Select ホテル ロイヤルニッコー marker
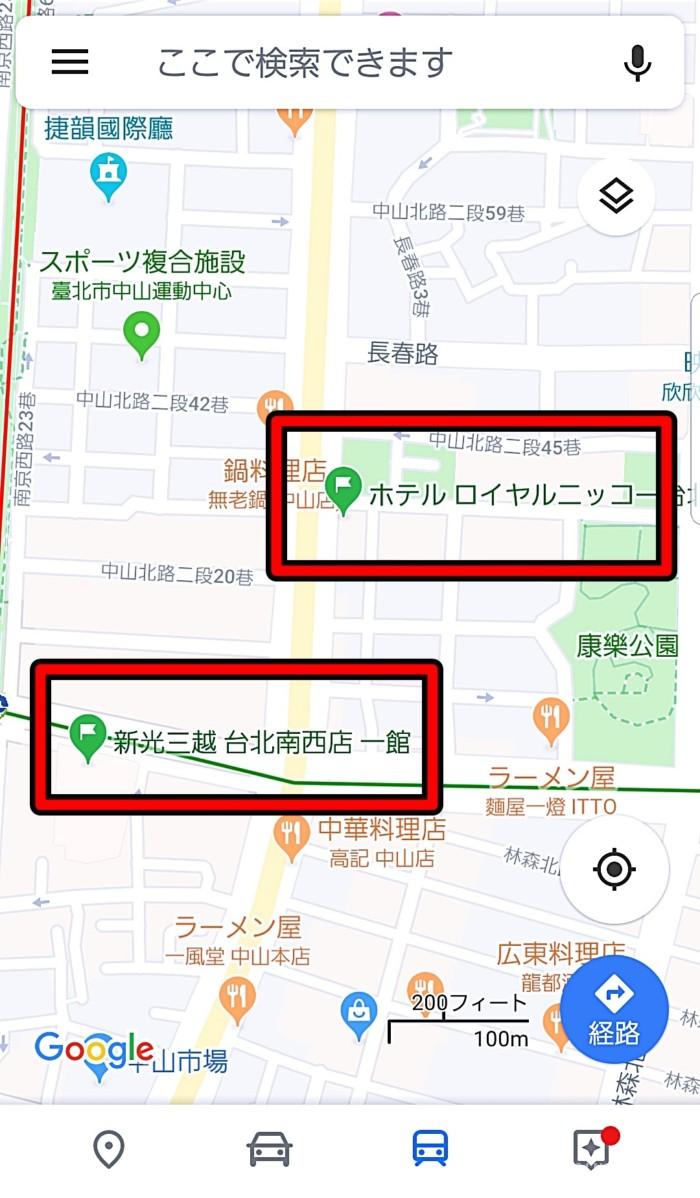700x1198 pixels. tap(345, 490)
